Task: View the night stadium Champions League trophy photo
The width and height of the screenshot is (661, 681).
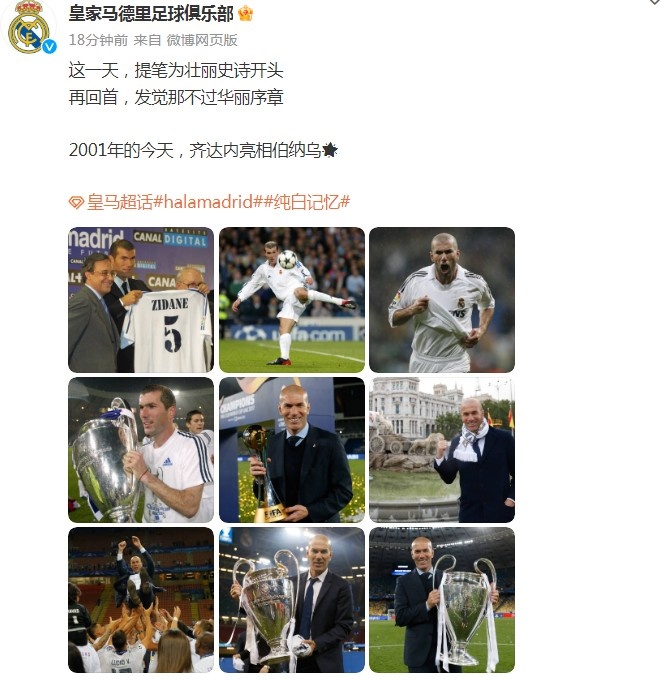Action: [291, 600]
